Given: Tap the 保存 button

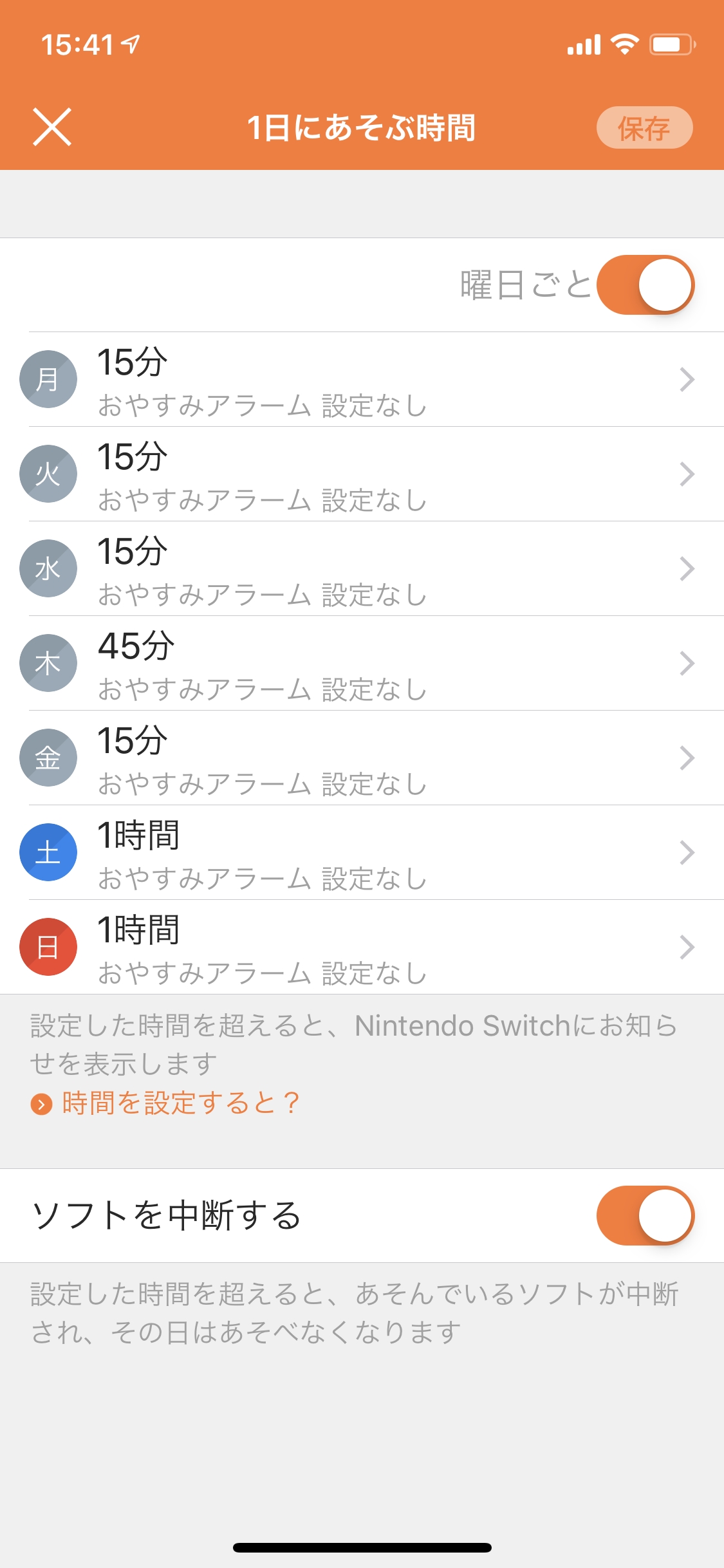Looking at the screenshot, I should 644,127.
